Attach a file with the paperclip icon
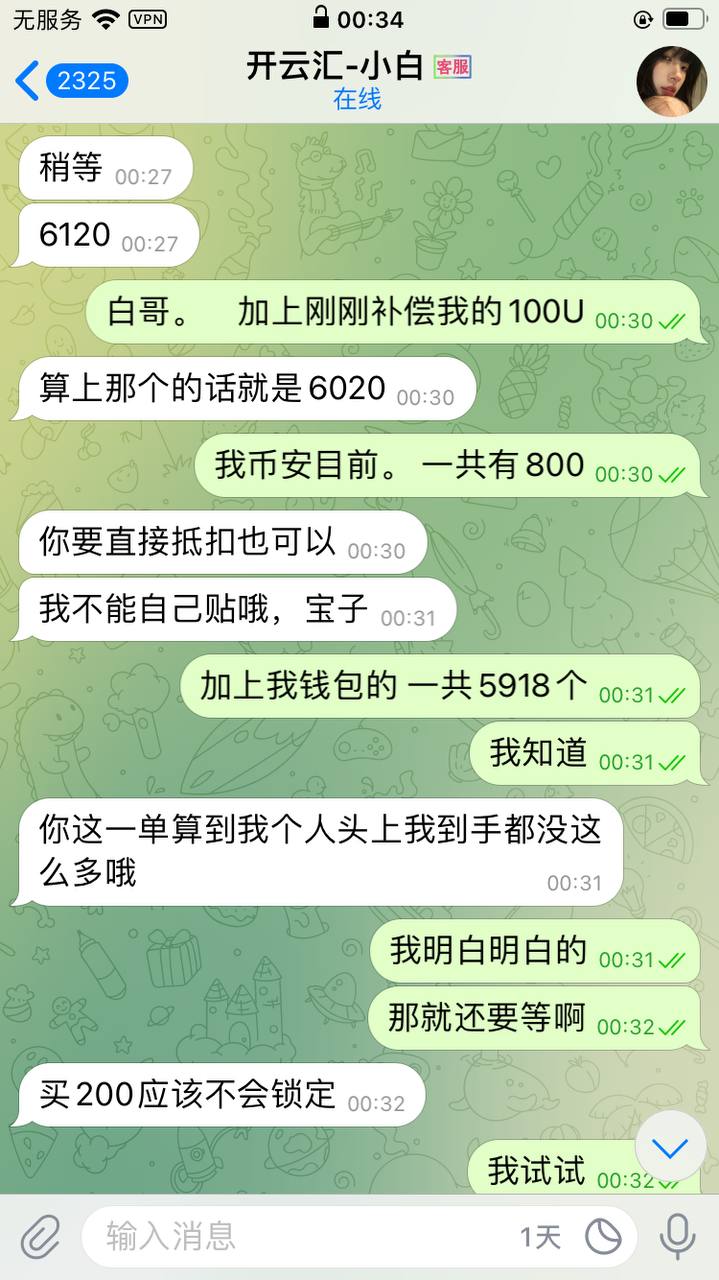719x1280 pixels. click(x=40, y=1237)
